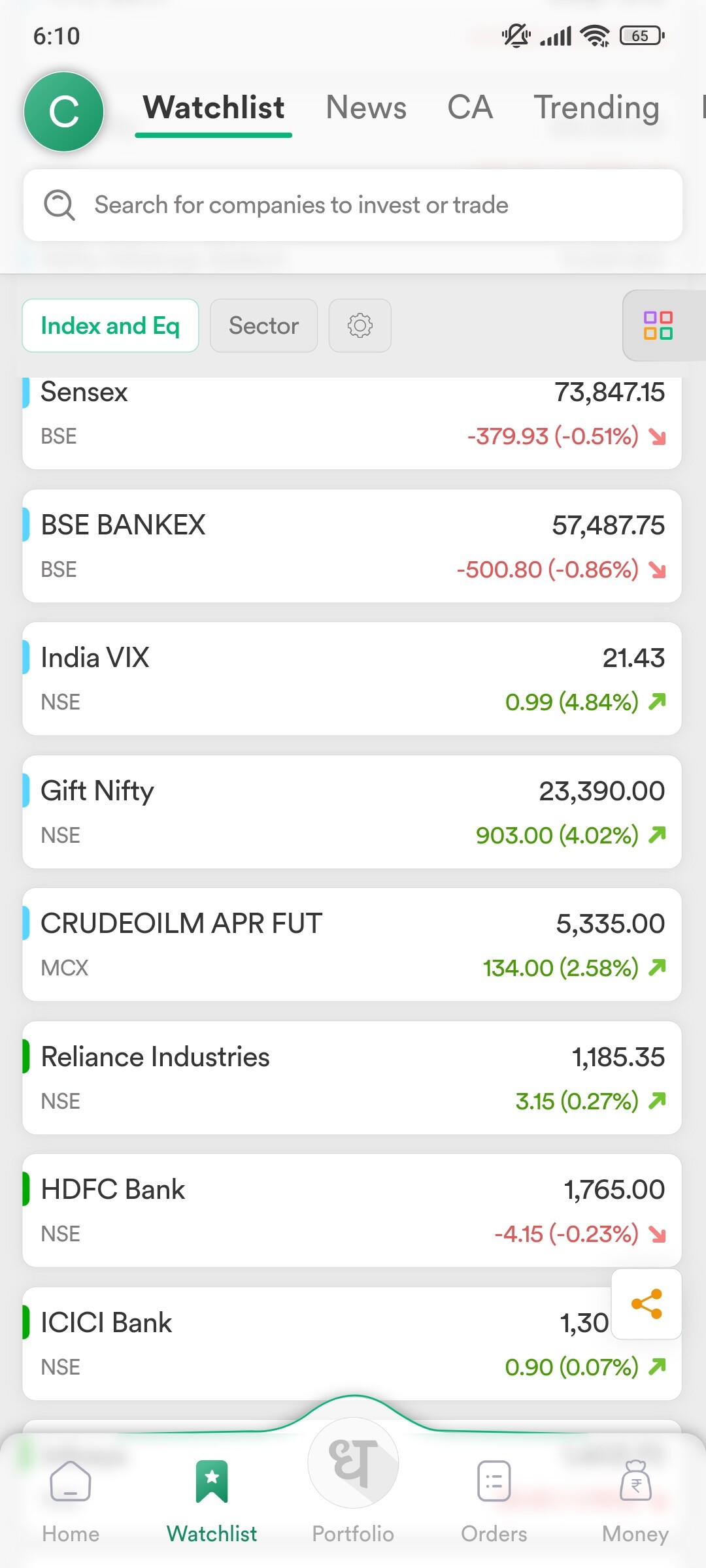Image resolution: width=706 pixels, height=1568 pixels.
Task: Open the HDFC Bank stock card
Action: [x=352, y=1211]
